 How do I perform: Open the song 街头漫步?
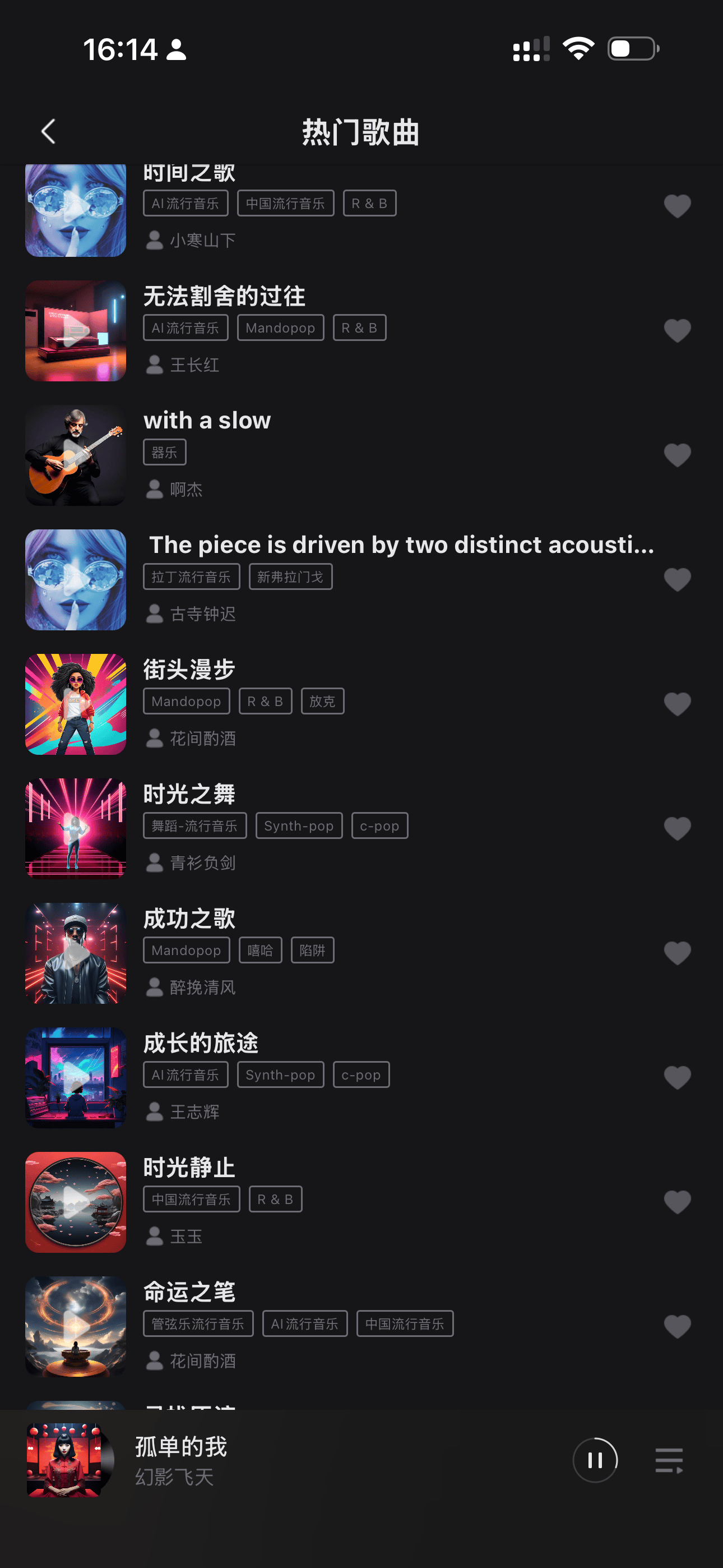point(189,670)
